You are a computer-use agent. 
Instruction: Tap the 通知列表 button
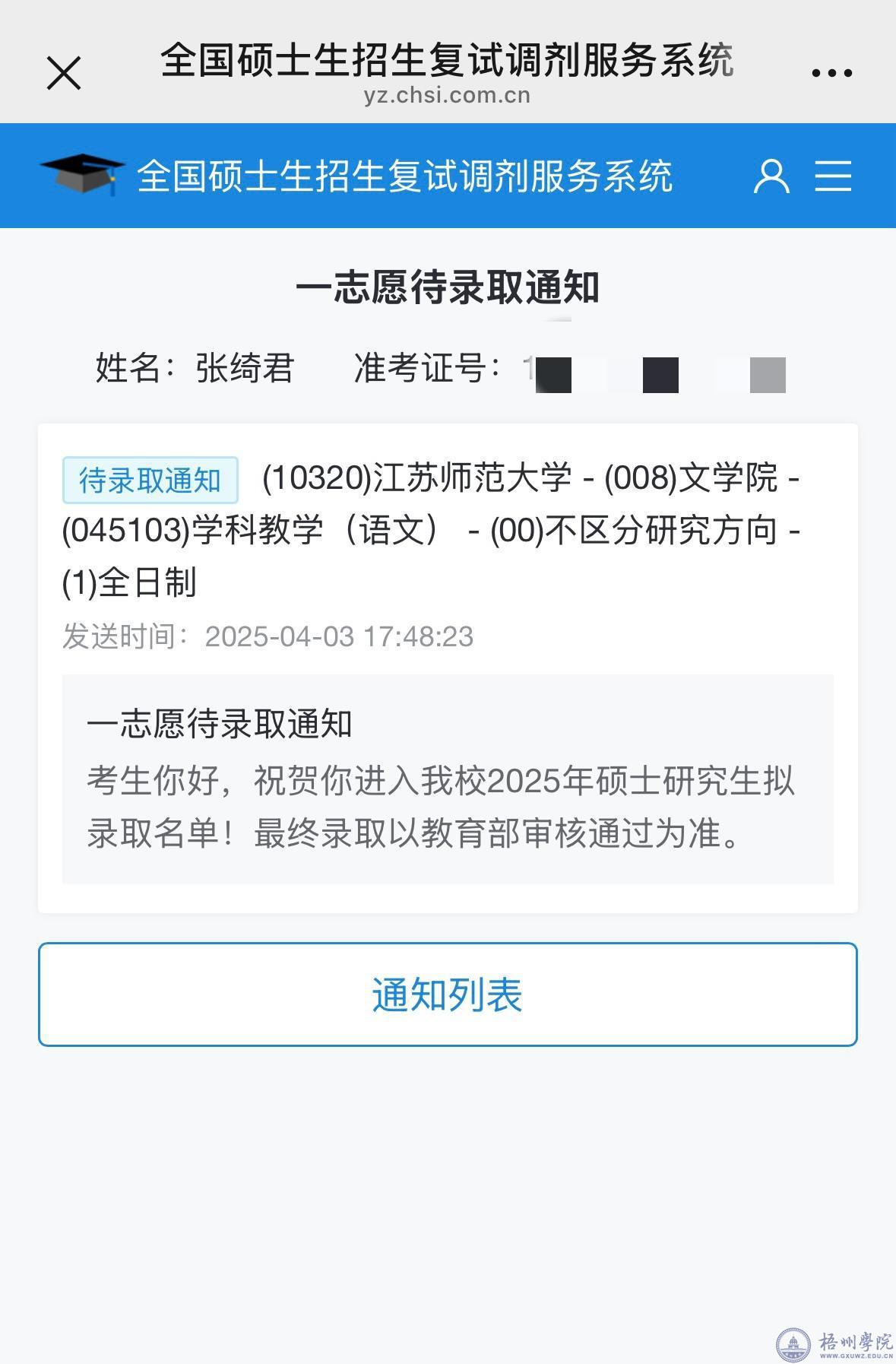pyautogui.click(x=448, y=994)
